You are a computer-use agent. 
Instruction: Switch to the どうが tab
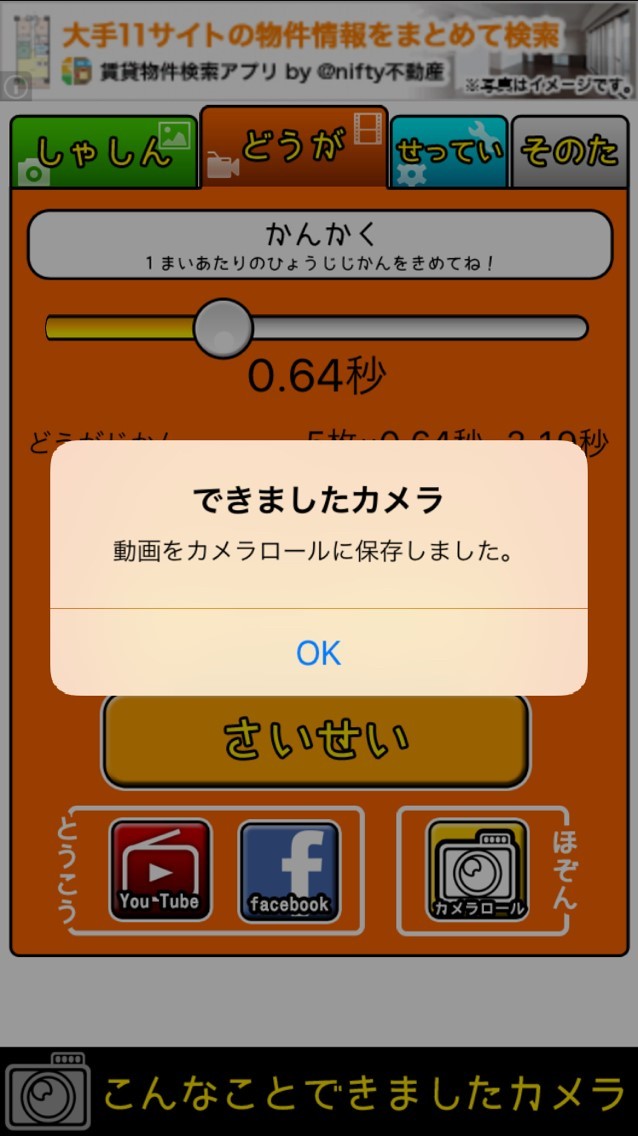click(x=294, y=148)
